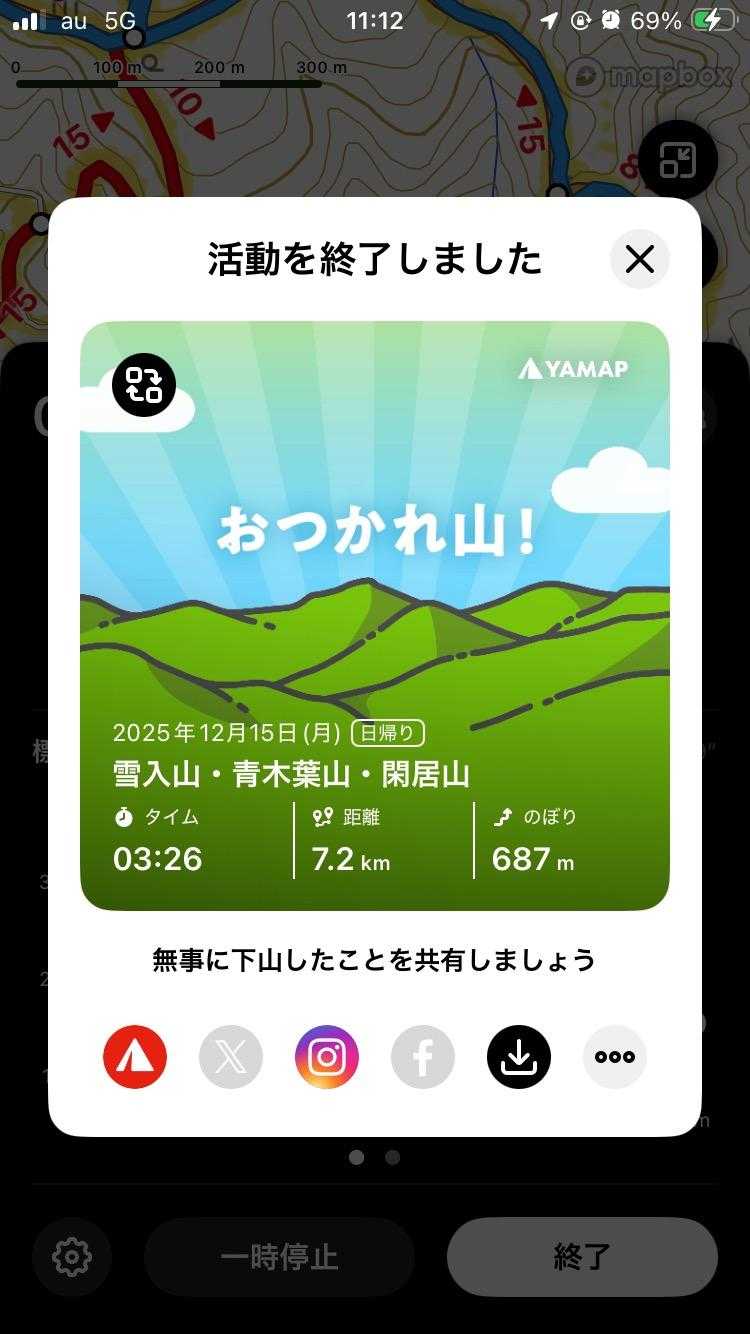
Task: Switch the share card design
Action: pos(144,385)
